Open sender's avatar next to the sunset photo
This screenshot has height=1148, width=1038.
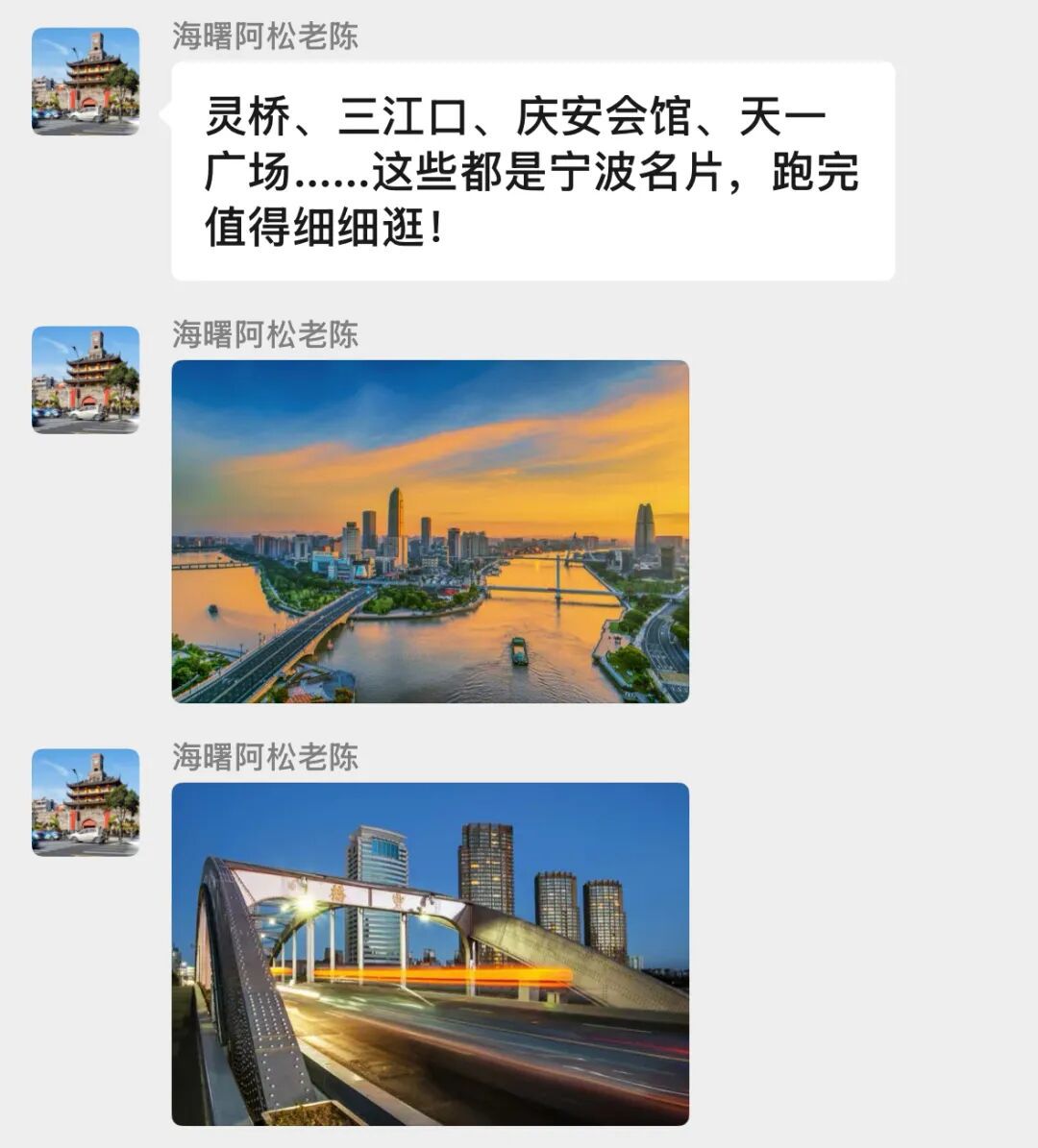[x=86, y=379]
